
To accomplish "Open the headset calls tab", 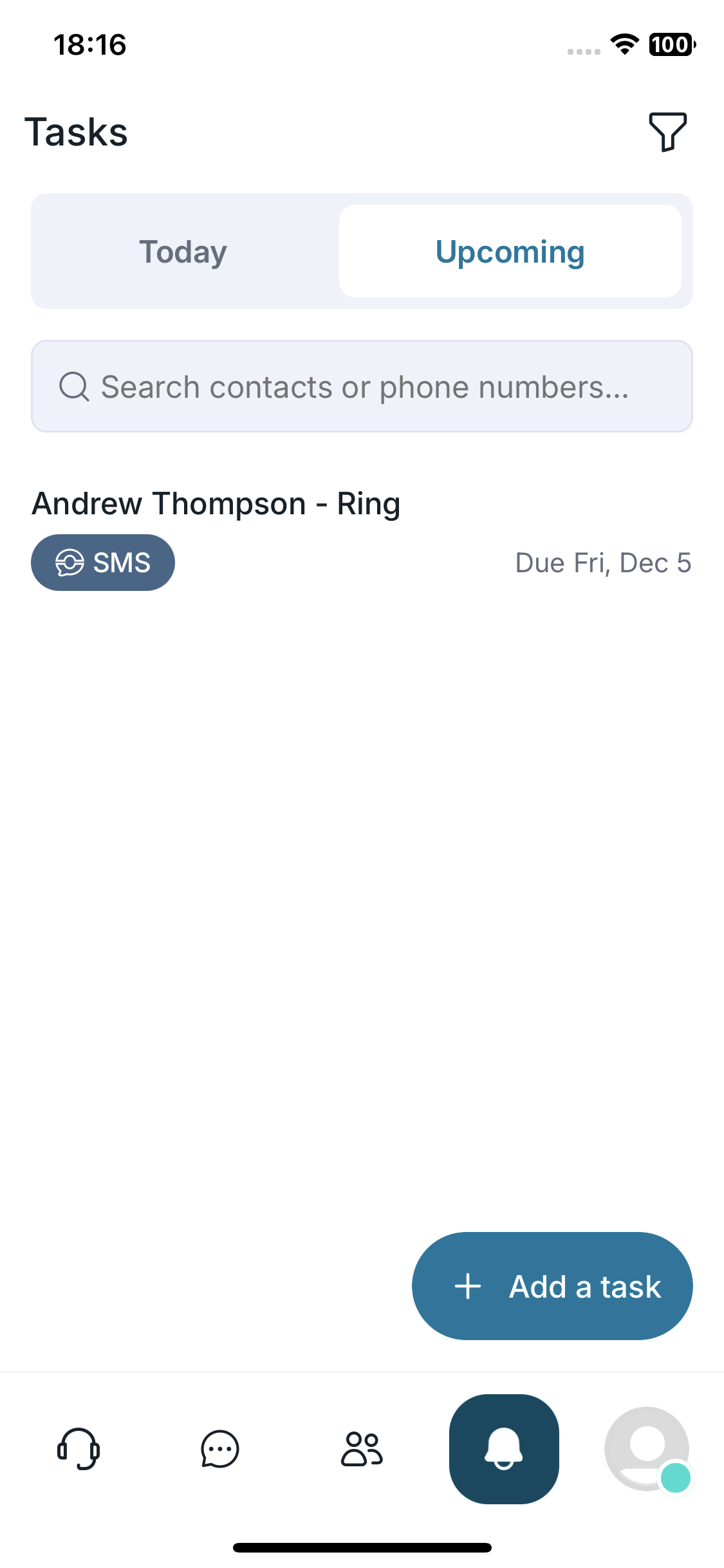I will point(79,1448).
